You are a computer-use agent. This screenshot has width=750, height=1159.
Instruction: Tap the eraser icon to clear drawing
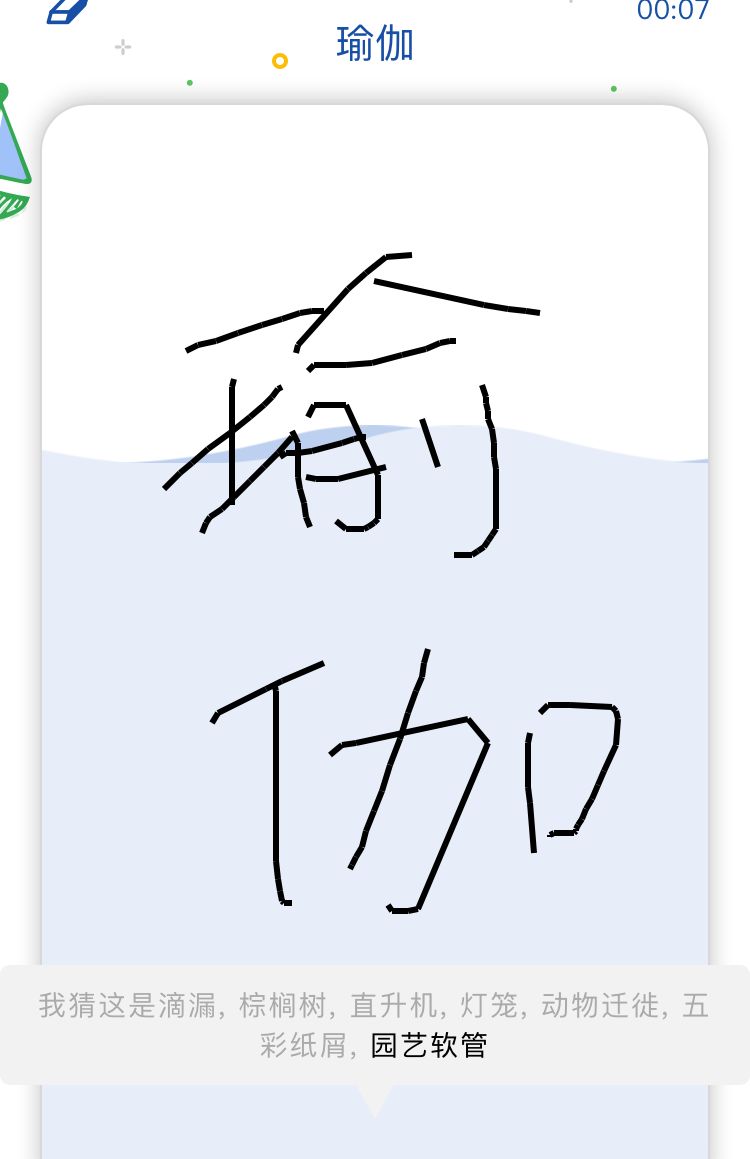click(67, 10)
